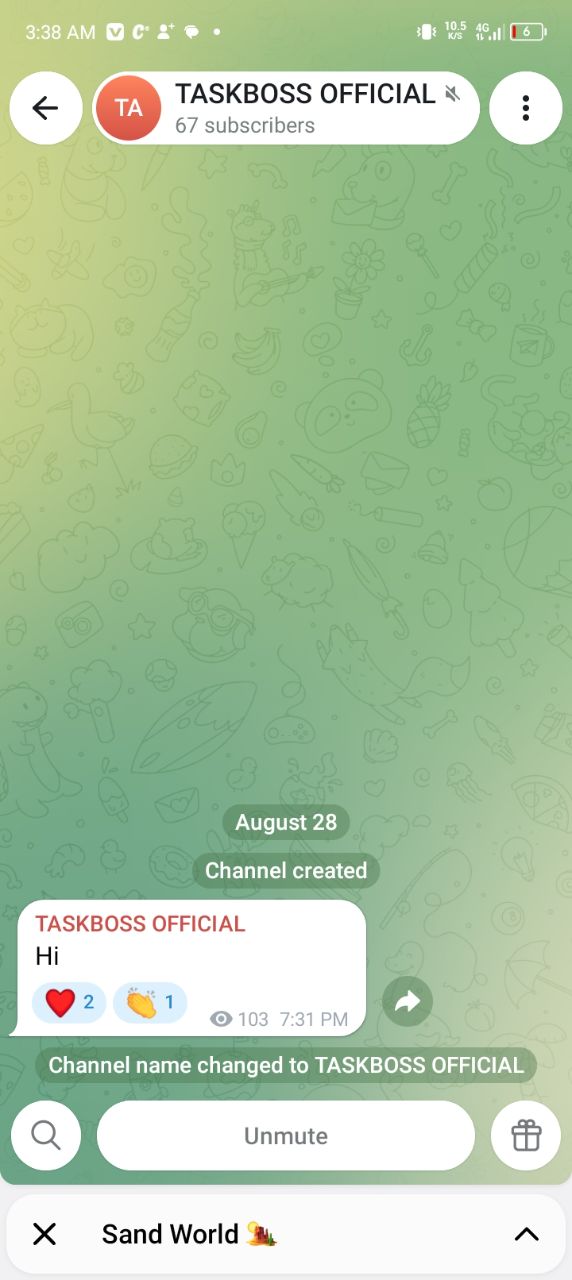Open TASKBOSS OFFICIAL channel info header

point(286,108)
